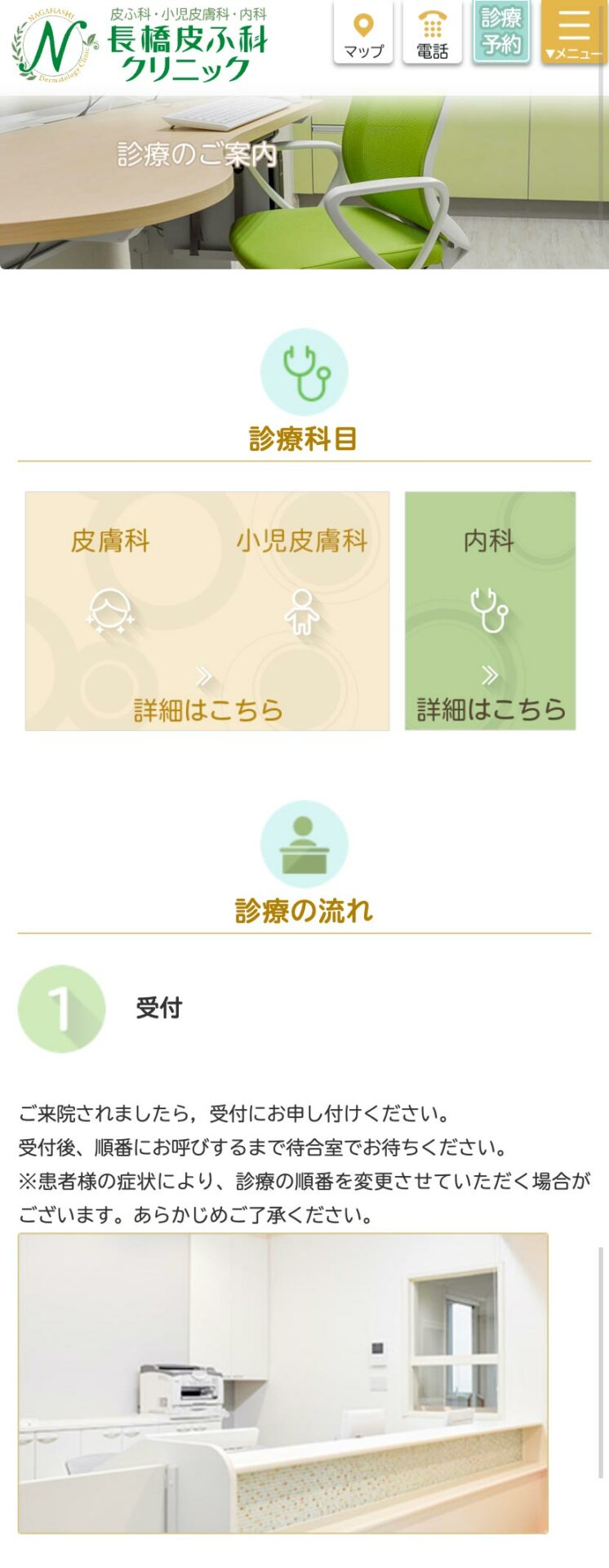Image resolution: width=609 pixels, height=1568 pixels.
Task: Tap the 電話 phone button
Action: 432,33
